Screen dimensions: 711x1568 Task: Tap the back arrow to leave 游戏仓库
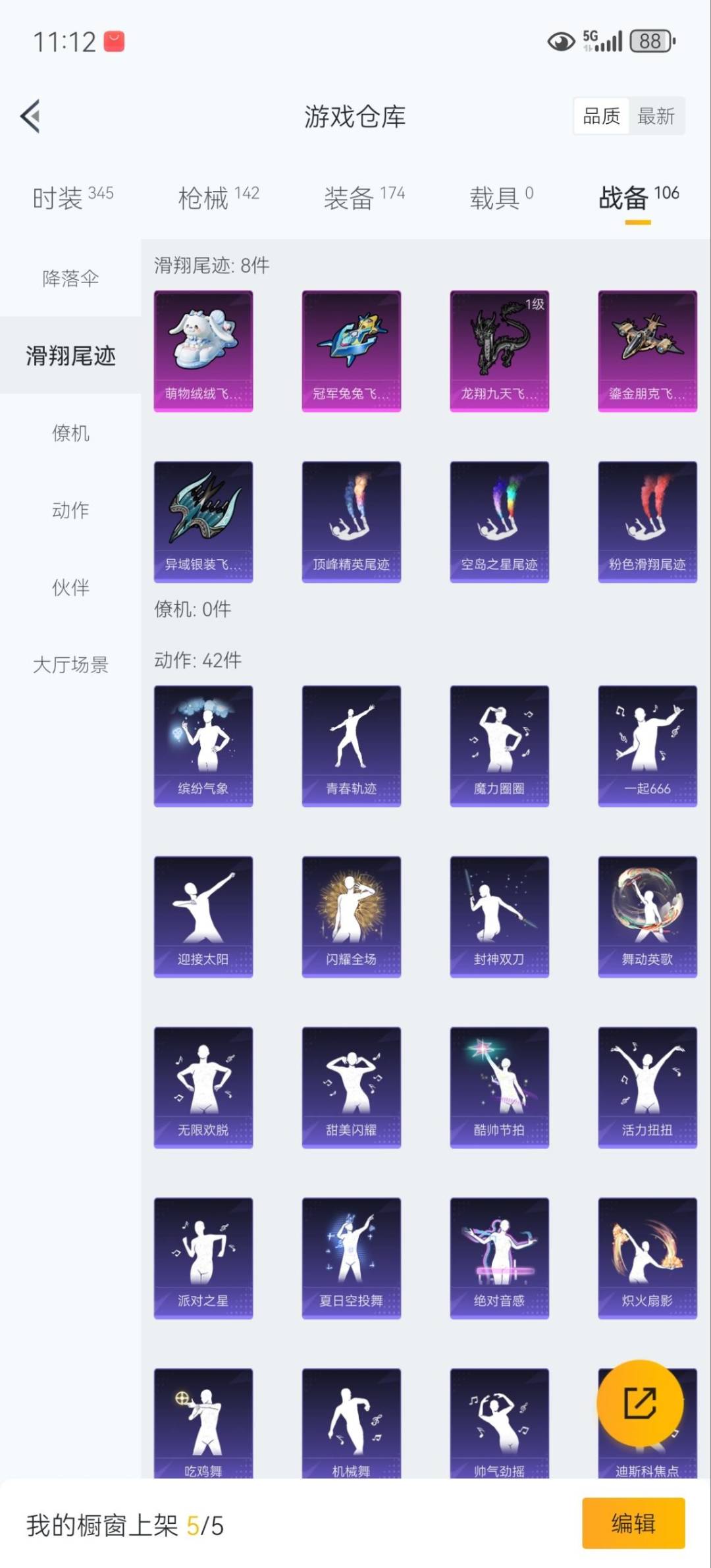click(30, 116)
